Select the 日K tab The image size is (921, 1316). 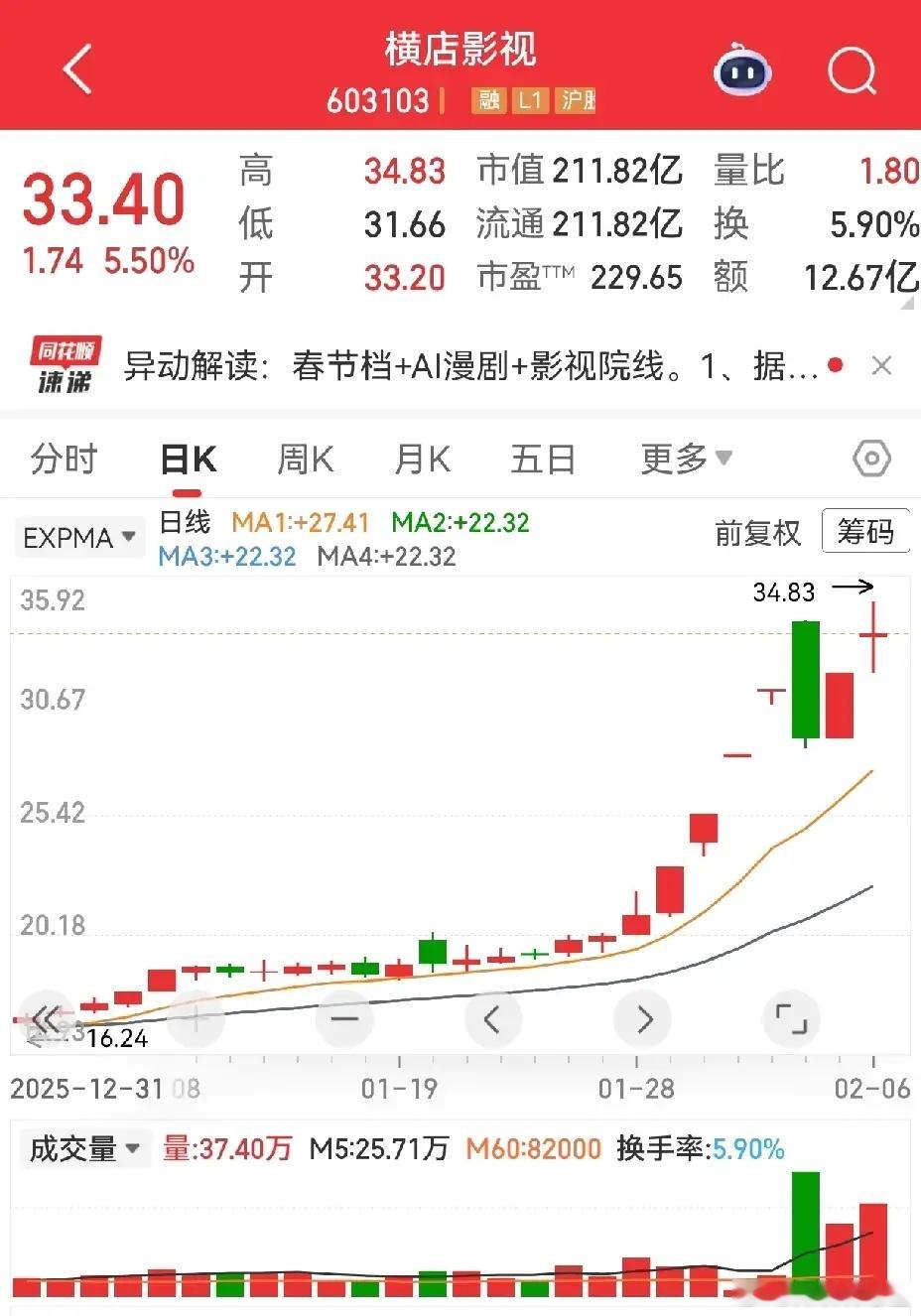189,460
